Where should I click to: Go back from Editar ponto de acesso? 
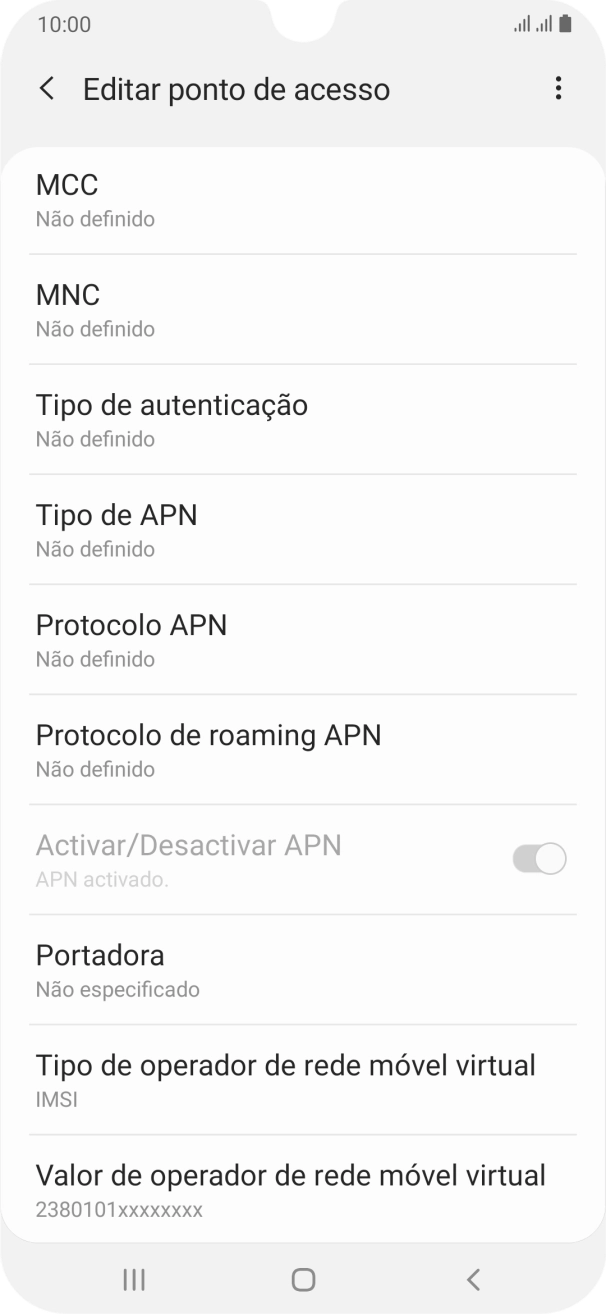(x=47, y=89)
